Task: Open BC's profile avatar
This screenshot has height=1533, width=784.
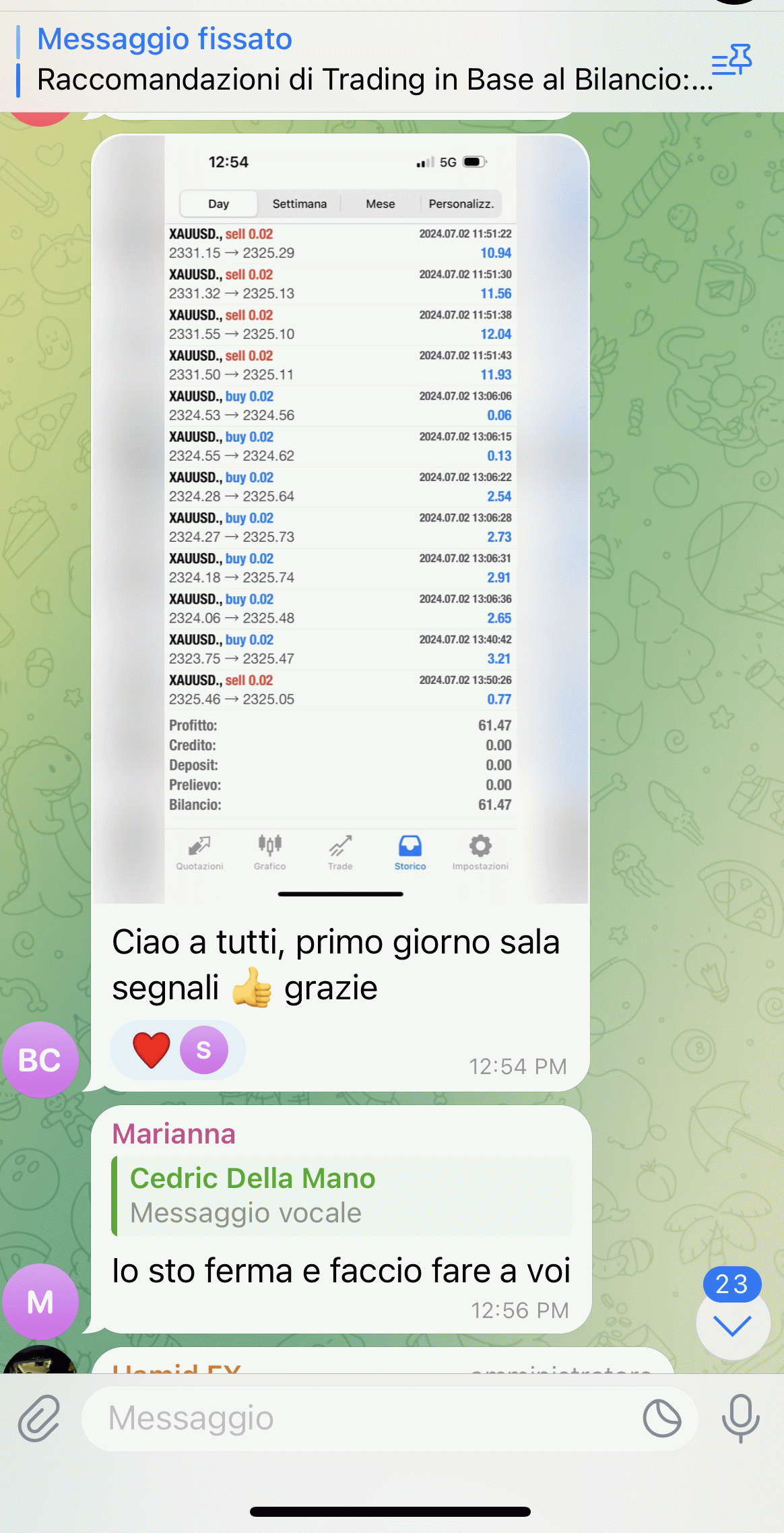Action: [40, 1060]
